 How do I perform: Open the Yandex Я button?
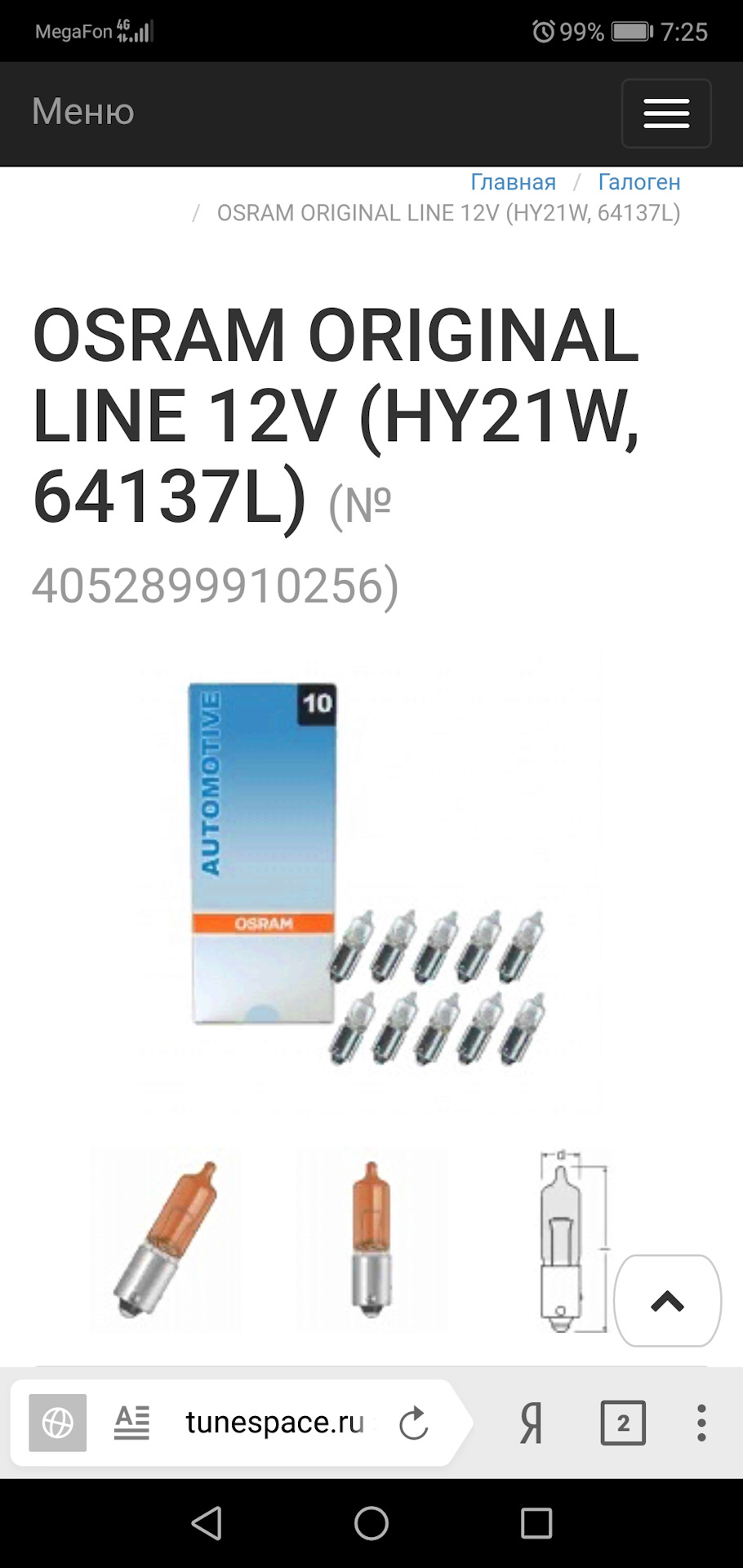532,1423
